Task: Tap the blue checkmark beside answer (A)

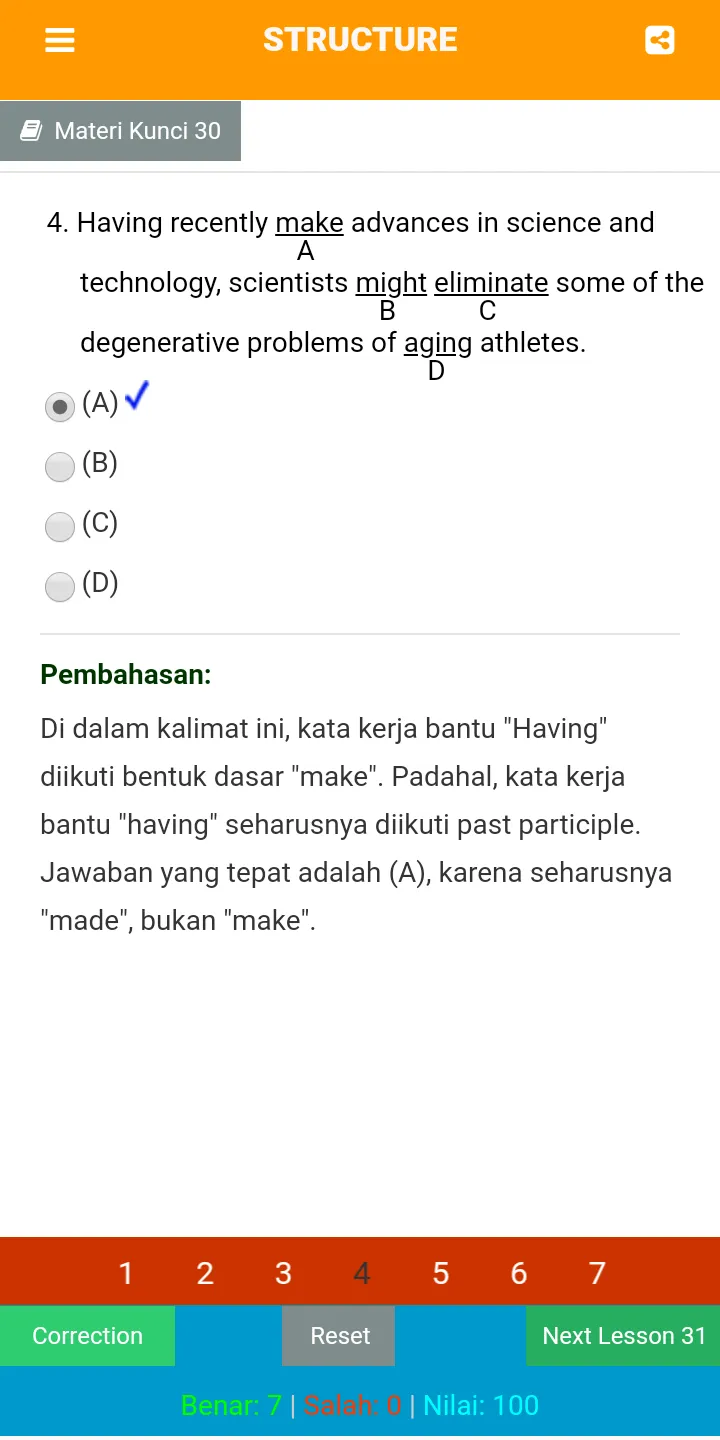Action: 136,399
